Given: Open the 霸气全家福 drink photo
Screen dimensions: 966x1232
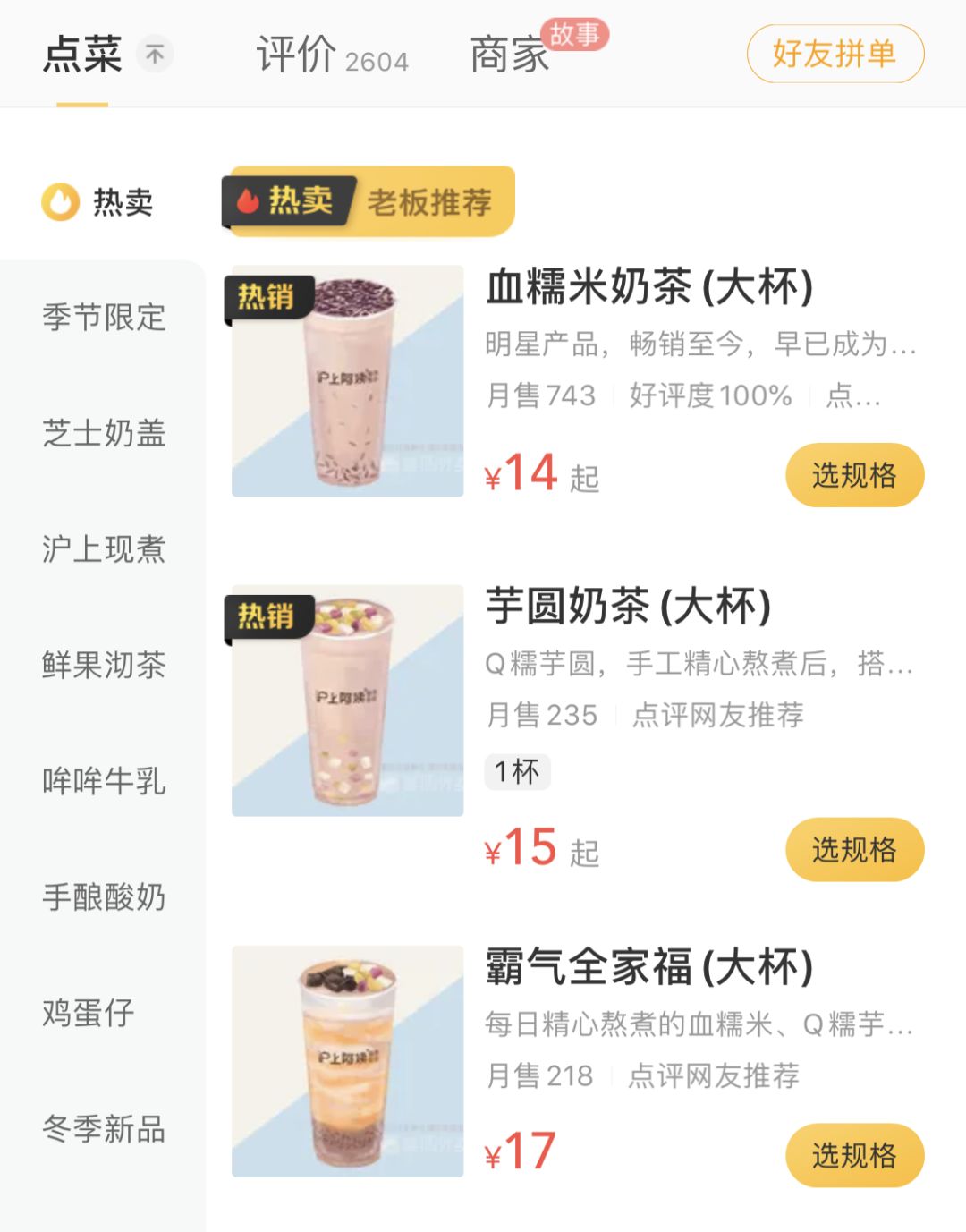Looking at the screenshot, I should click(x=348, y=1062).
